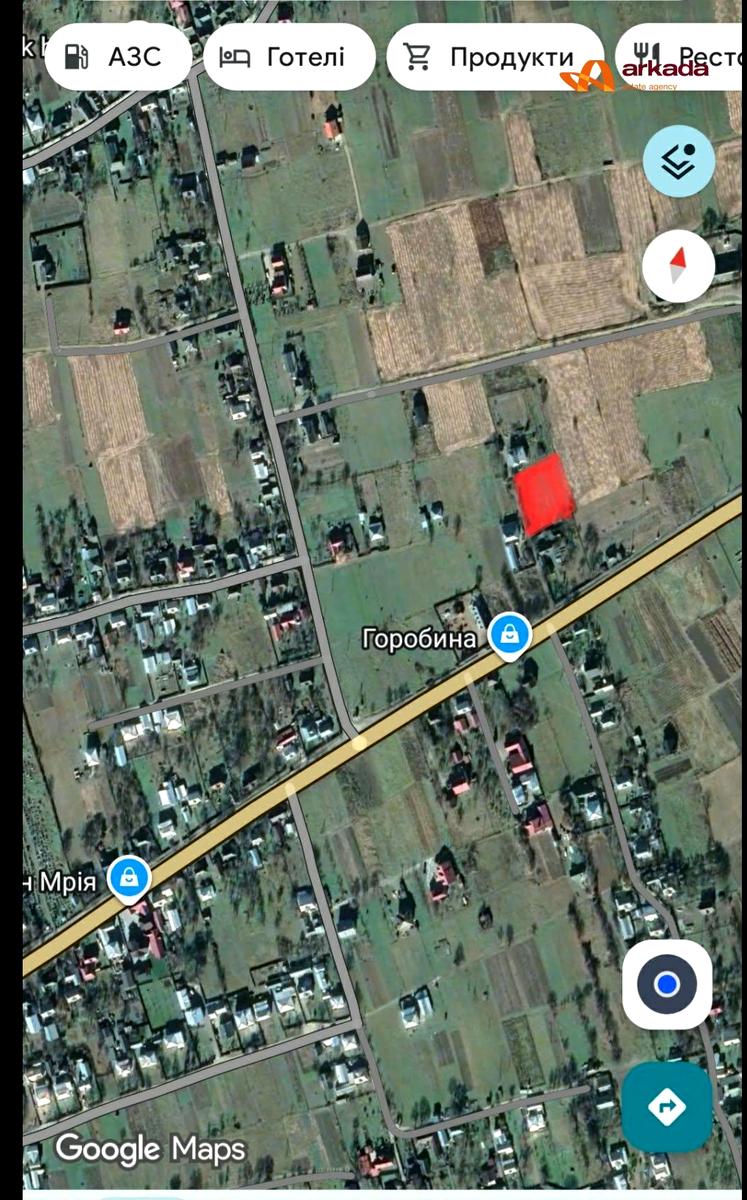
Task: Tap the bed icon on Готелі chip
Action: click(x=237, y=56)
